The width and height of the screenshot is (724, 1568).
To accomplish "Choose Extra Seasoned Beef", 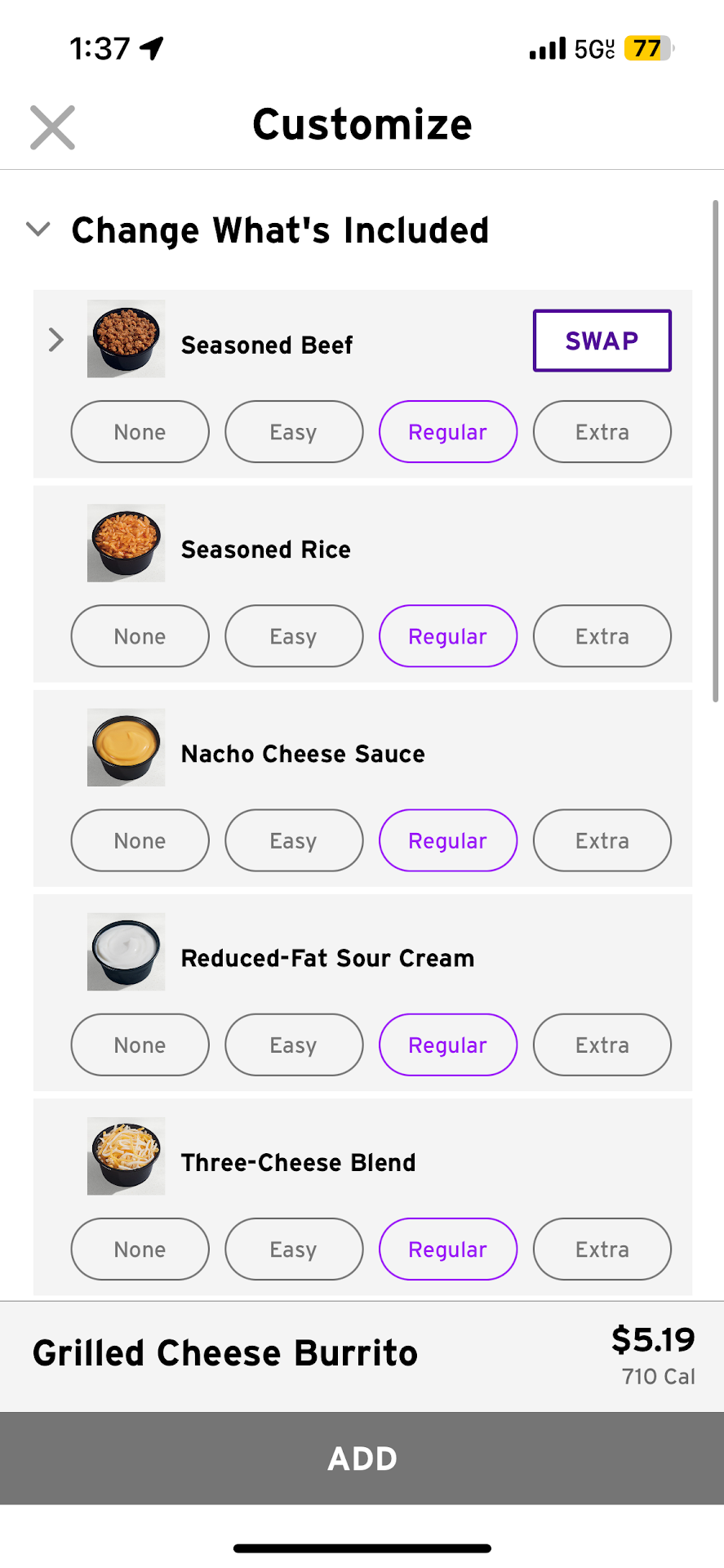I will coord(602,432).
